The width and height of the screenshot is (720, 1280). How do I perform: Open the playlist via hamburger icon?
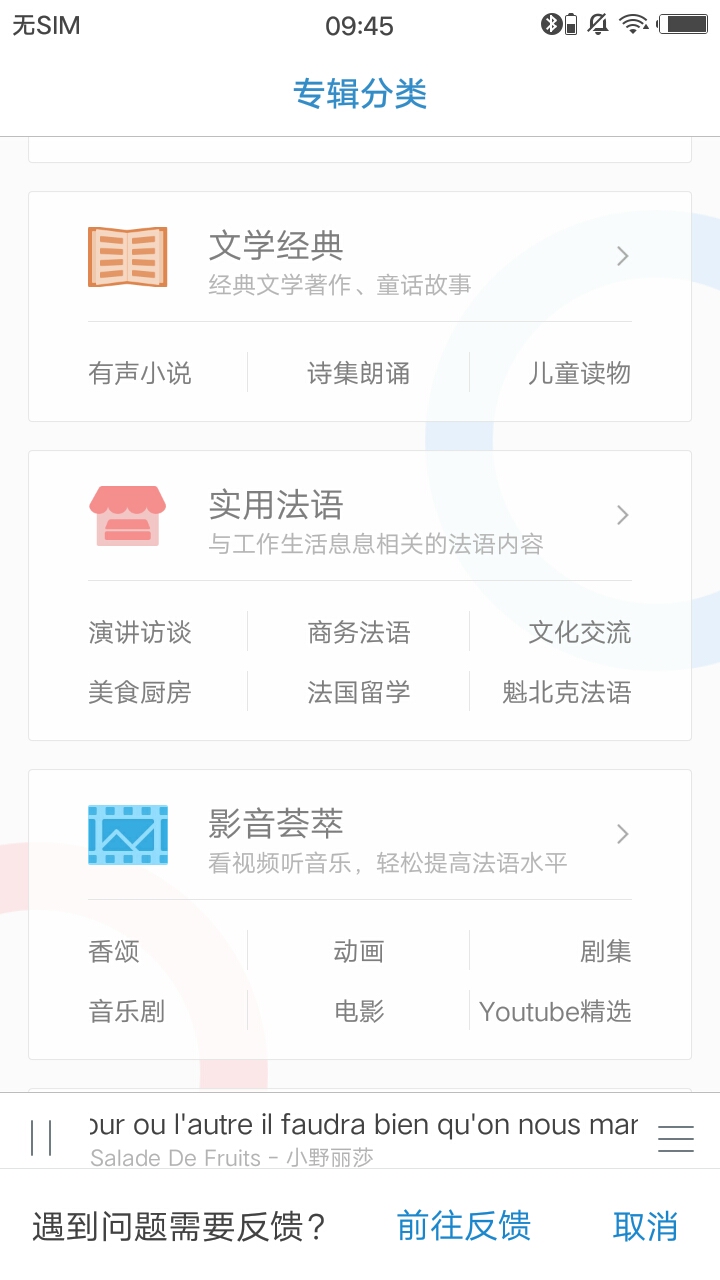pos(675,1138)
